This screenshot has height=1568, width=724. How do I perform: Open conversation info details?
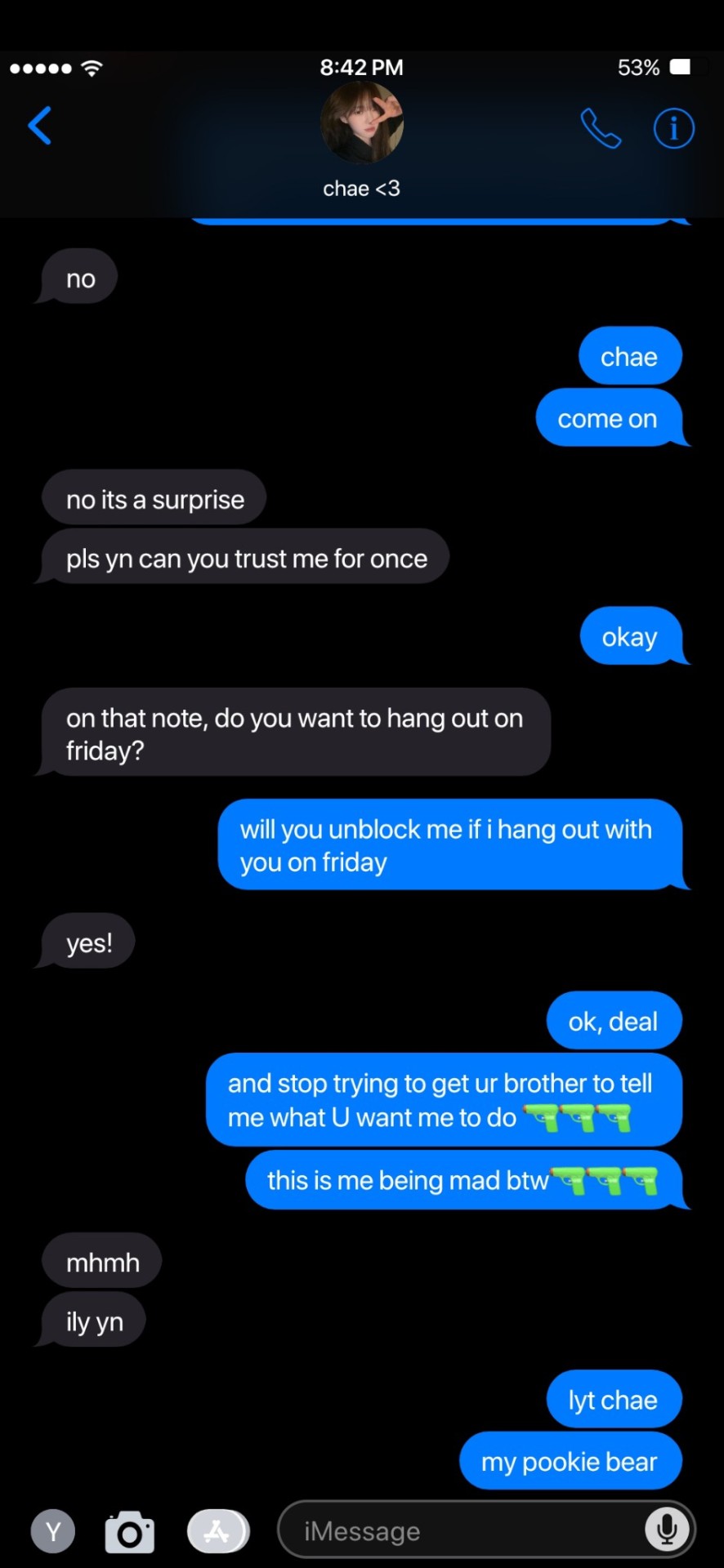(x=673, y=128)
